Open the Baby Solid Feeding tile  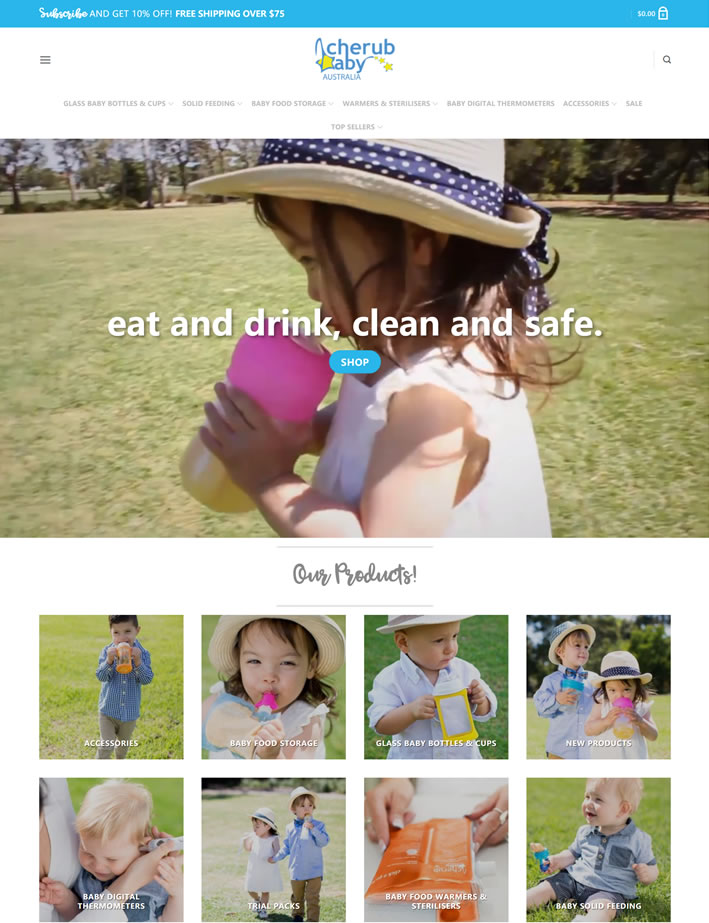(x=598, y=849)
